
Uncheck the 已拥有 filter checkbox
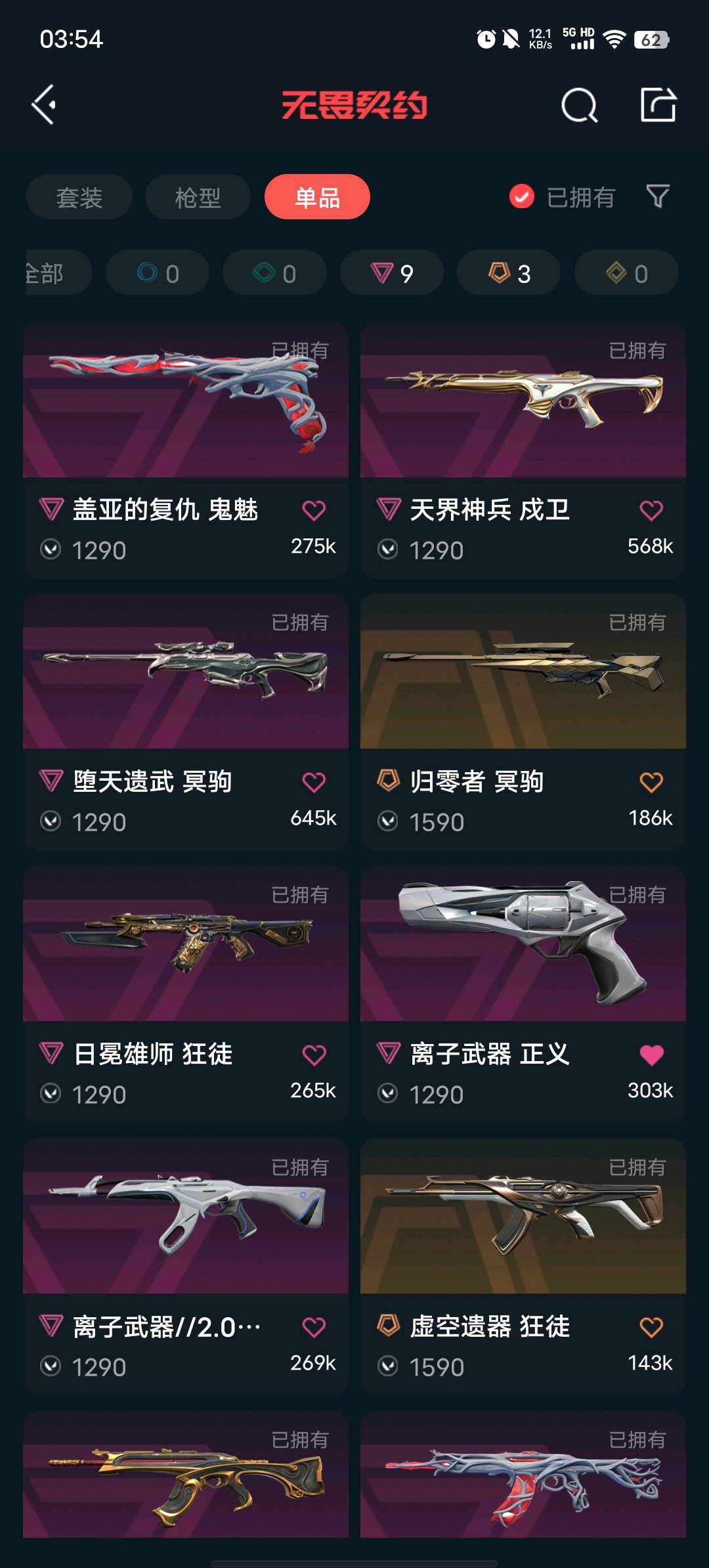point(522,196)
